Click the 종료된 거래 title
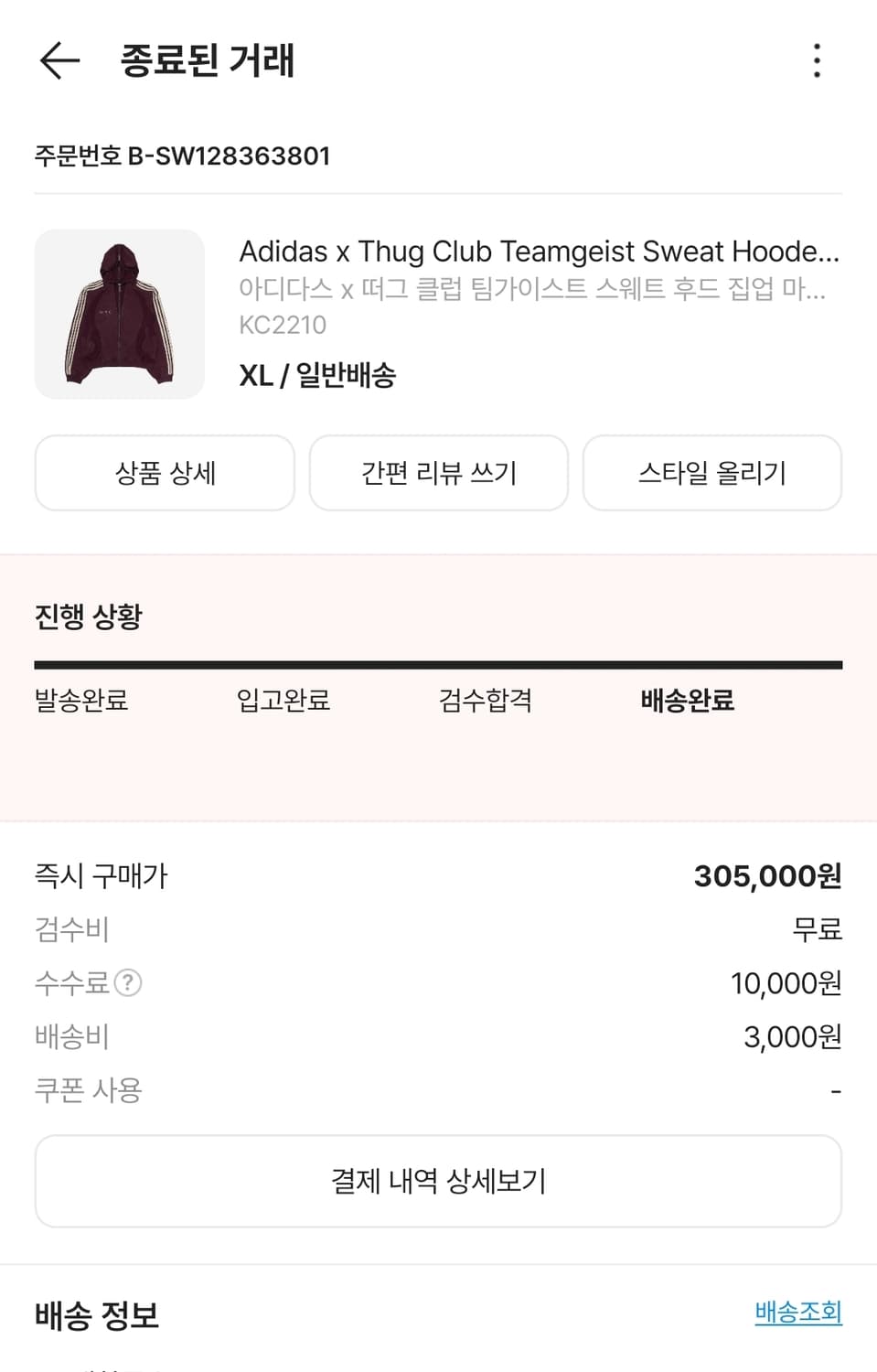Viewport: 877px width, 1372px height. click(205, 61)
